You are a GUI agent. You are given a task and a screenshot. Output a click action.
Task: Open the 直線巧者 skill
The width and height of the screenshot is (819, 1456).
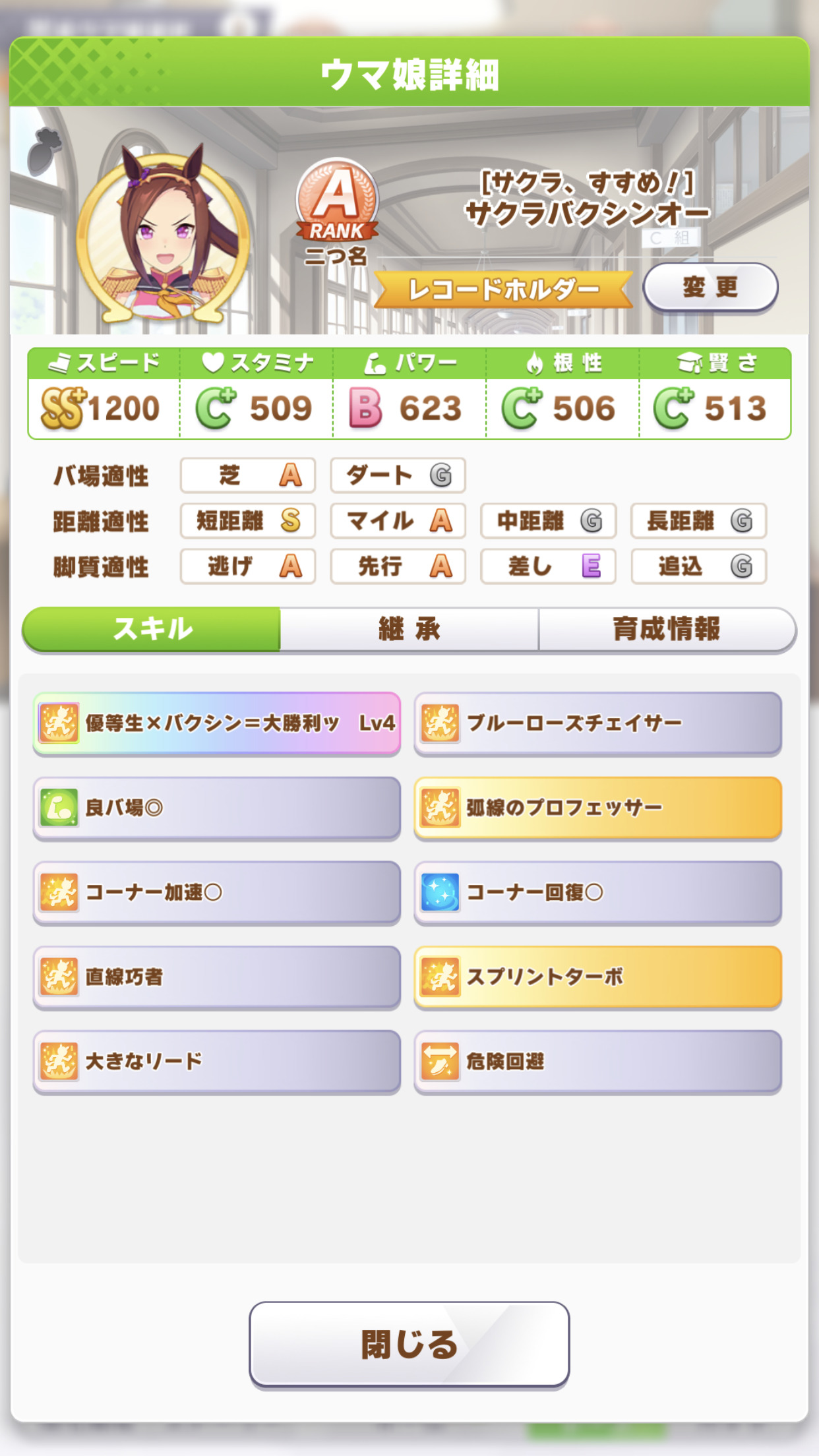pyautogui.click(x=217, y=977)
